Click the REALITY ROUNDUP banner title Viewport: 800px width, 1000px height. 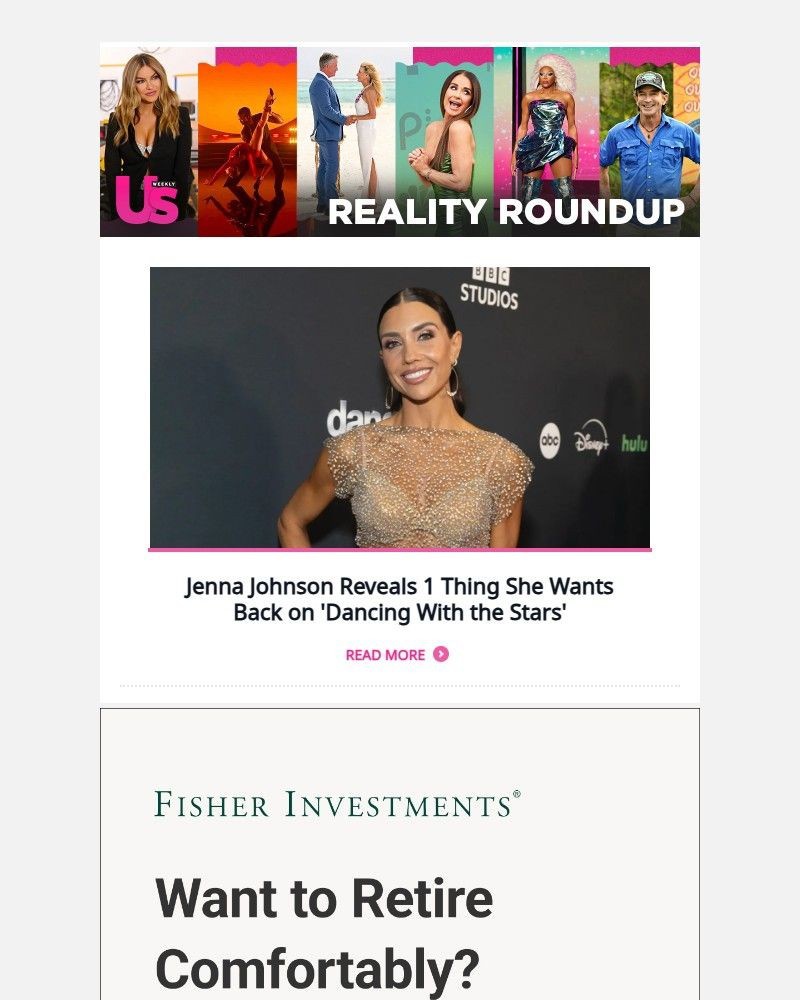[x=508, y=212]
